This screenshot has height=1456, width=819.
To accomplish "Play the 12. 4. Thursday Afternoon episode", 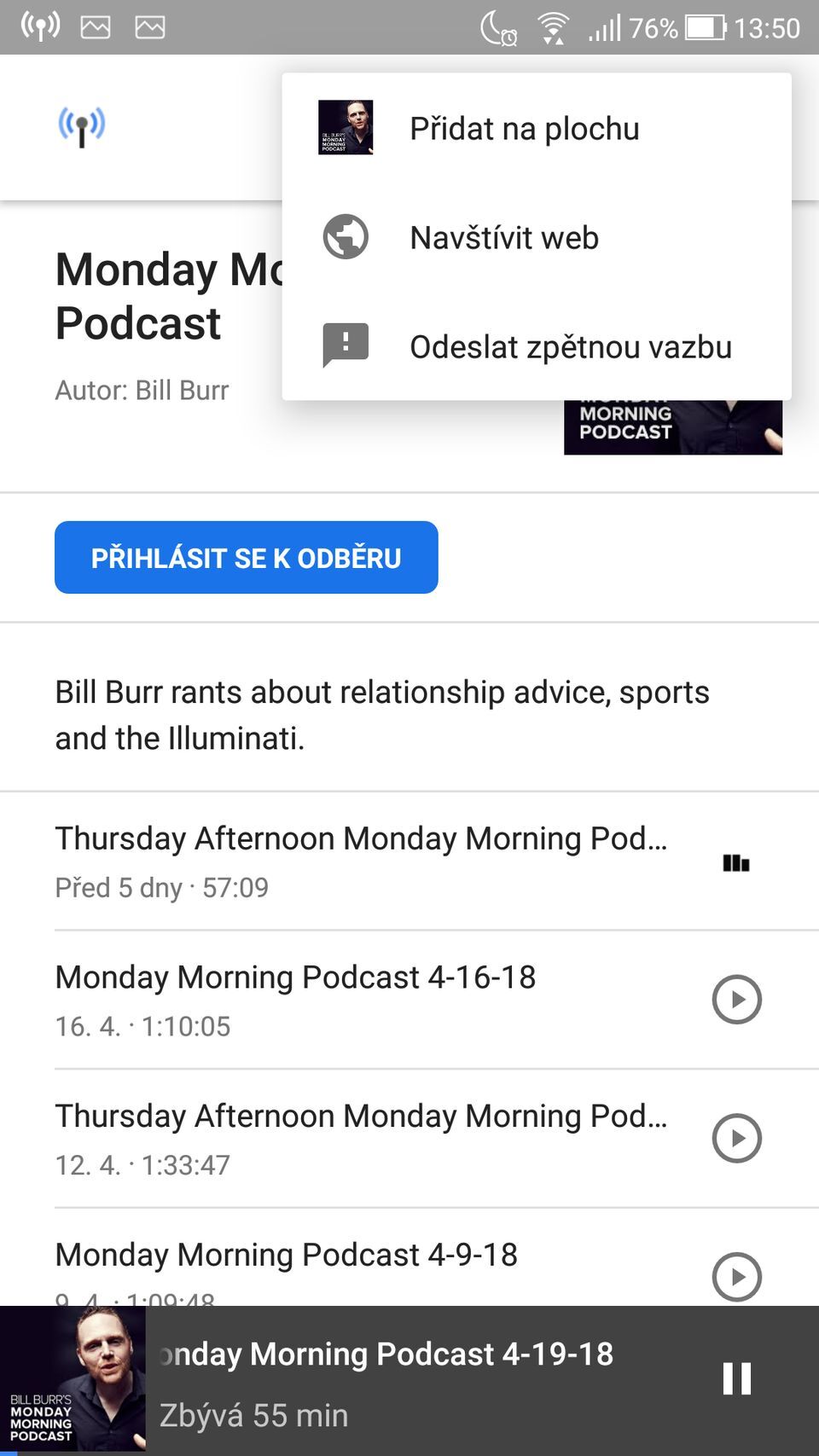I will (736, 1138).
